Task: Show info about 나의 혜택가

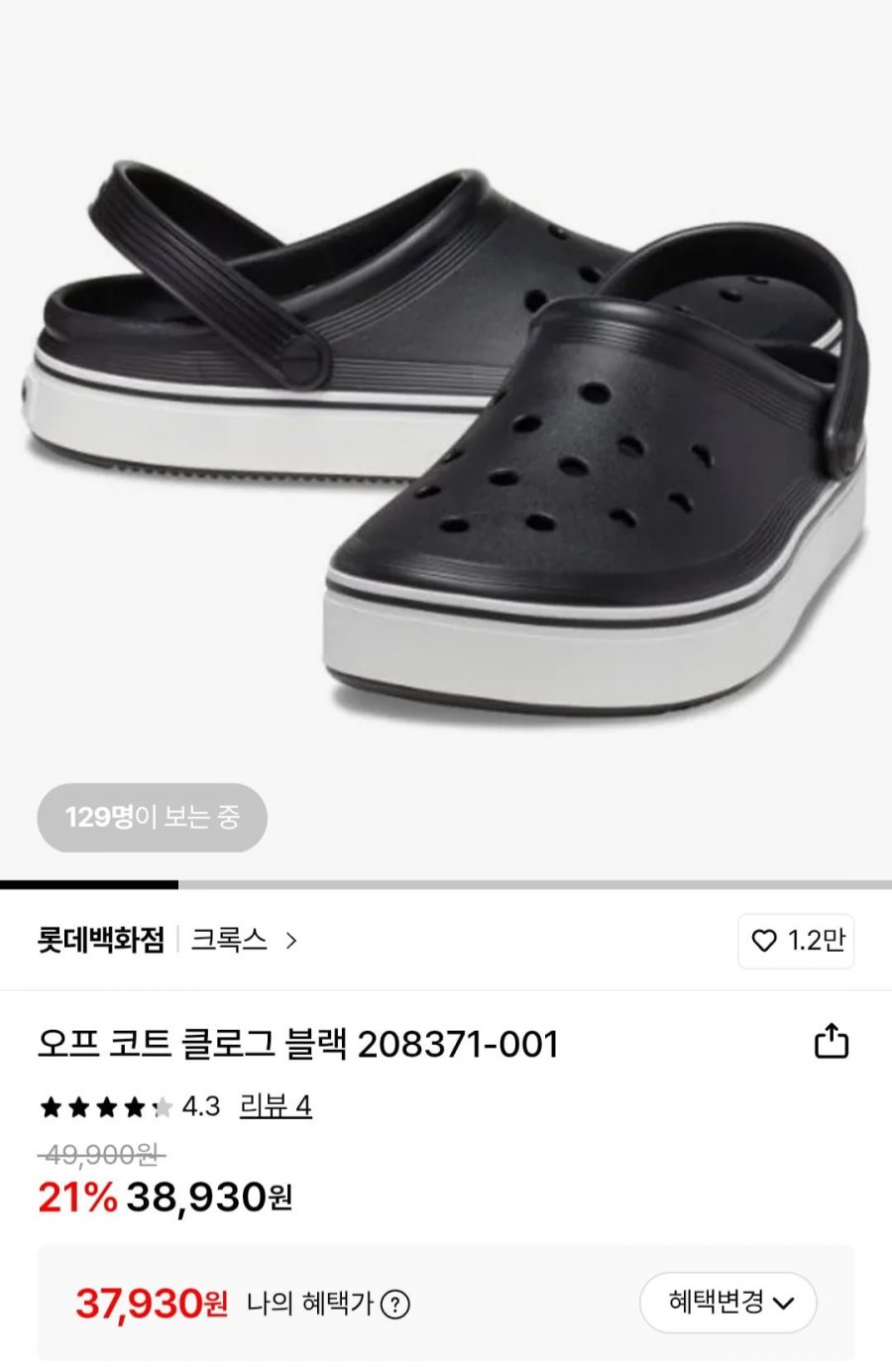Action: [395, 1305]
